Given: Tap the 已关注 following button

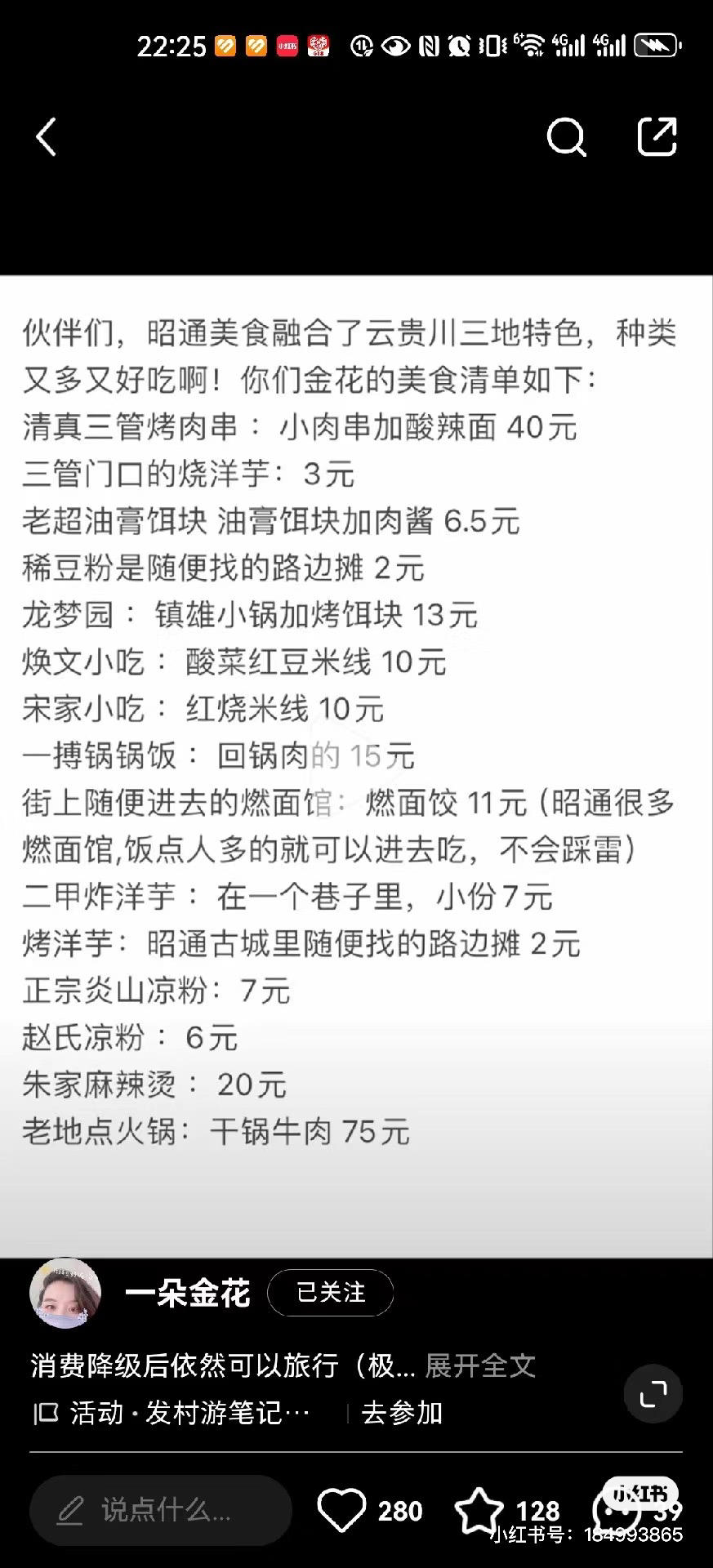Looking at the screenshot, I should (331, 1293).
